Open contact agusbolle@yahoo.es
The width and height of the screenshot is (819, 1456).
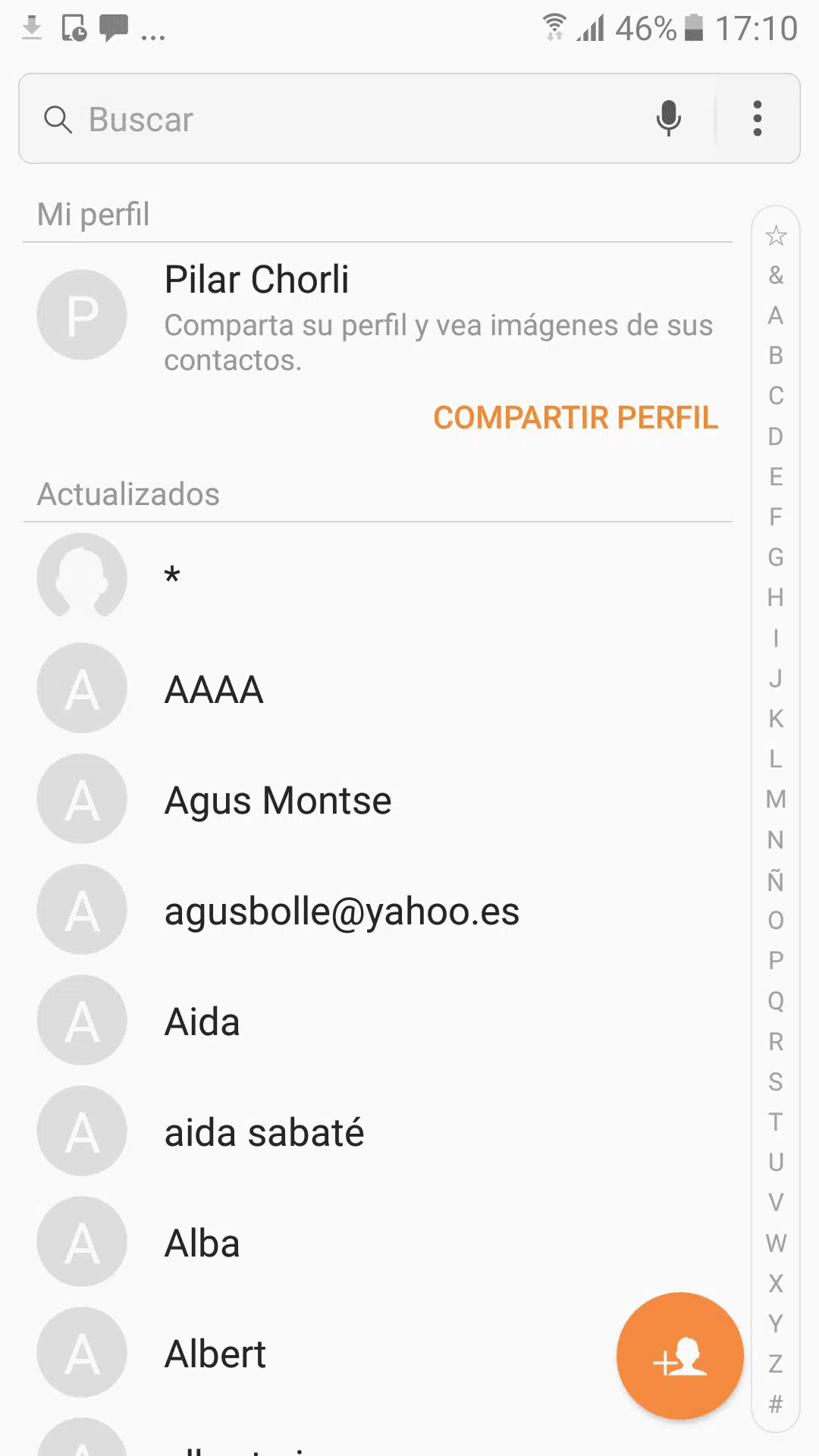378,910
